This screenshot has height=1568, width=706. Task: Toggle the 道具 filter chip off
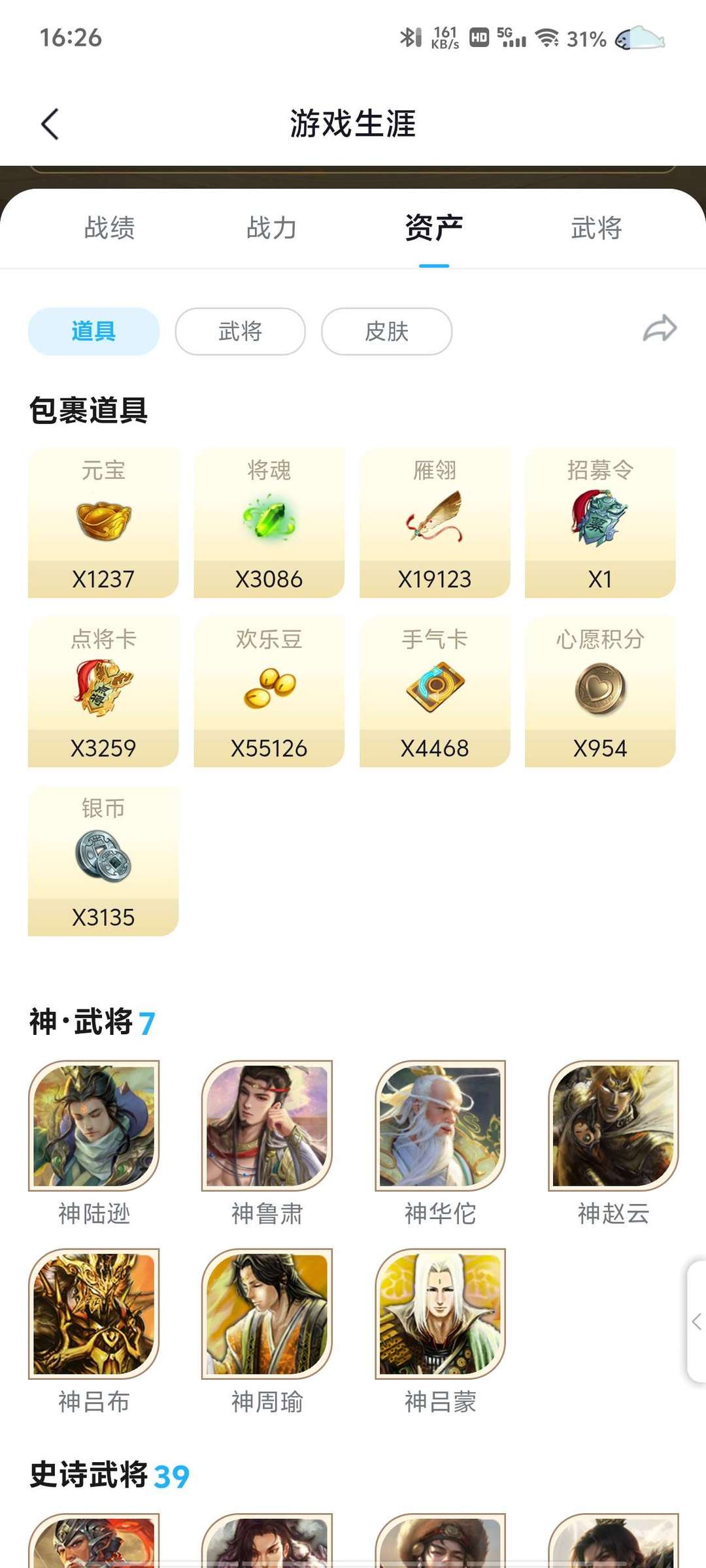(93, 331)
